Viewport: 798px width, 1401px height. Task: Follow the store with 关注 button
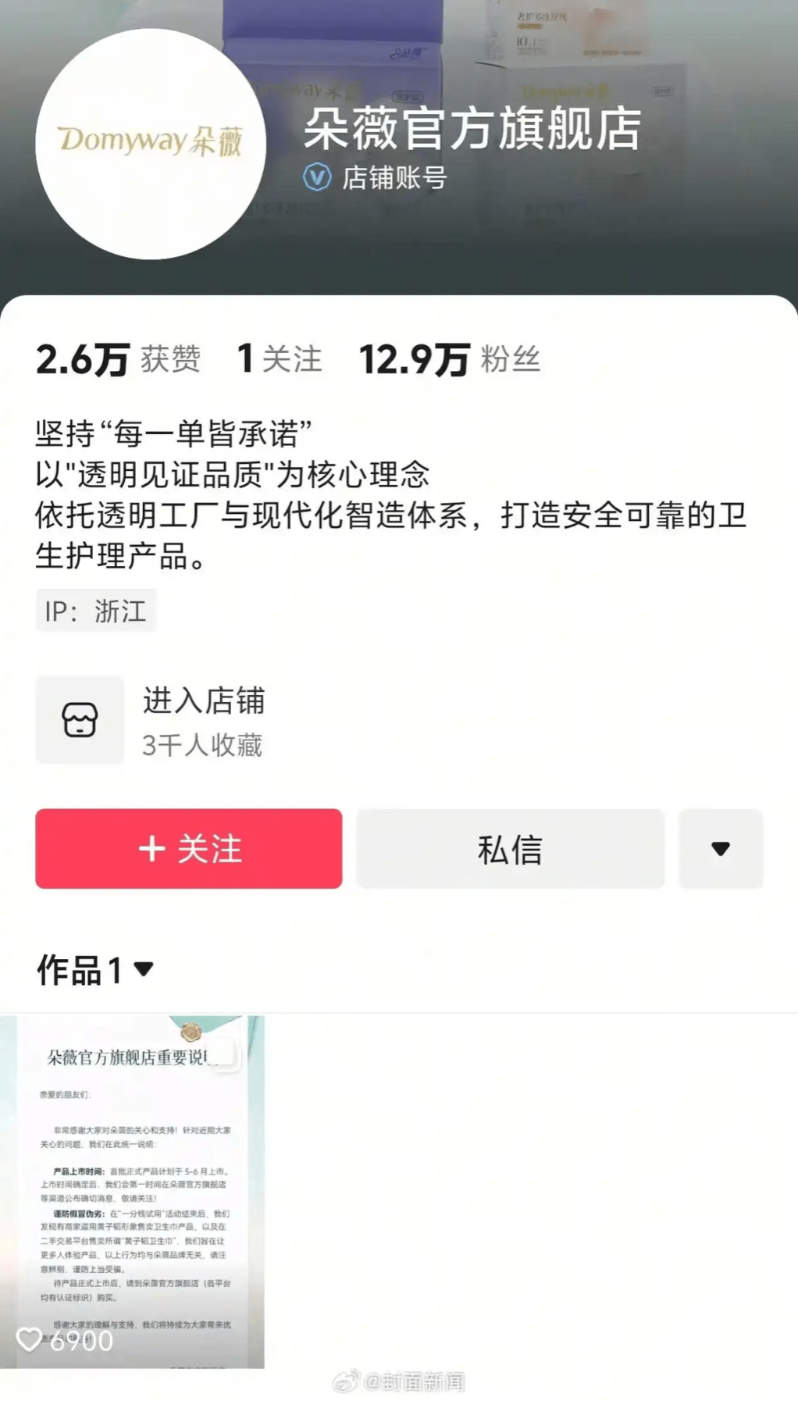[188, 849]
